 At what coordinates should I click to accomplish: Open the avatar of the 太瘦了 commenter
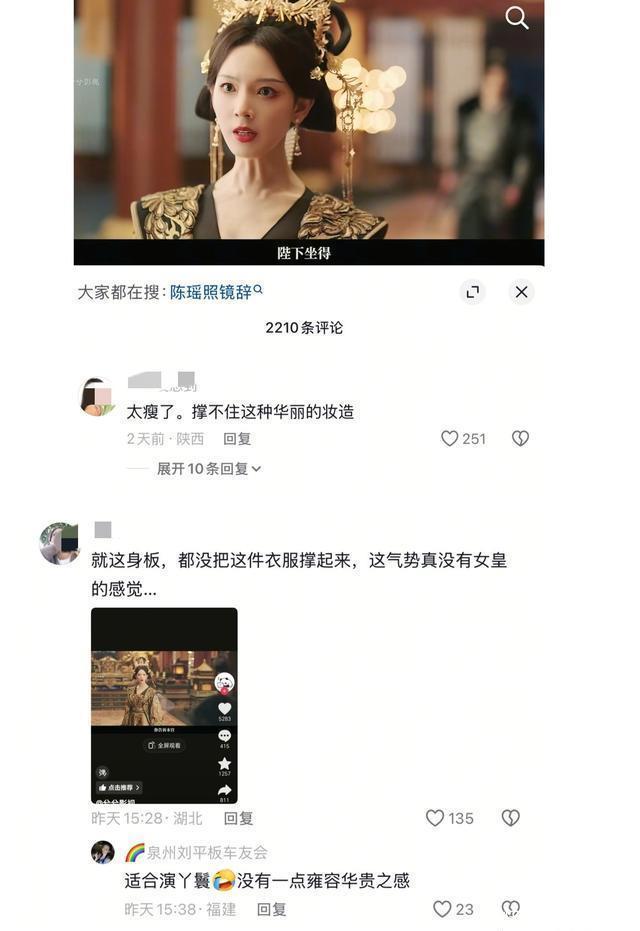pyautogui.click(x=96, y=397)
